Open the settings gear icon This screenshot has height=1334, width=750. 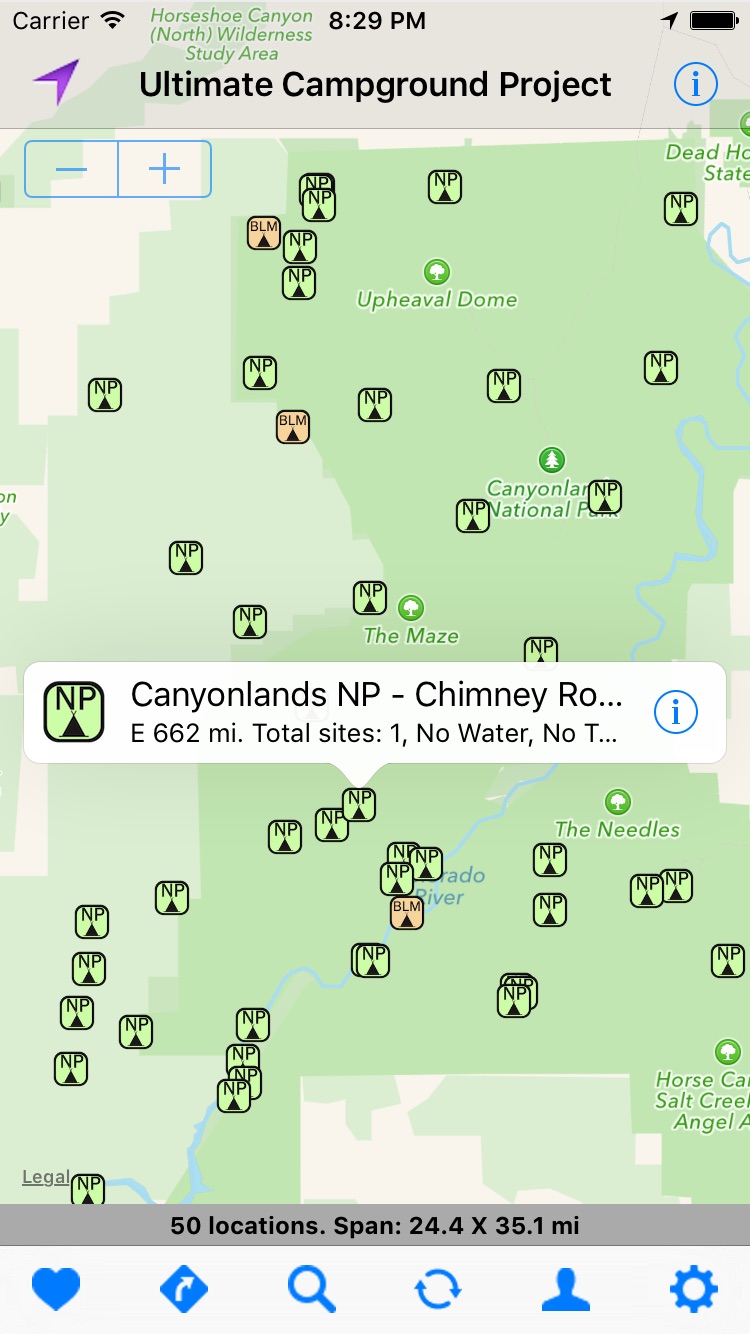[x=694, y=1289]
